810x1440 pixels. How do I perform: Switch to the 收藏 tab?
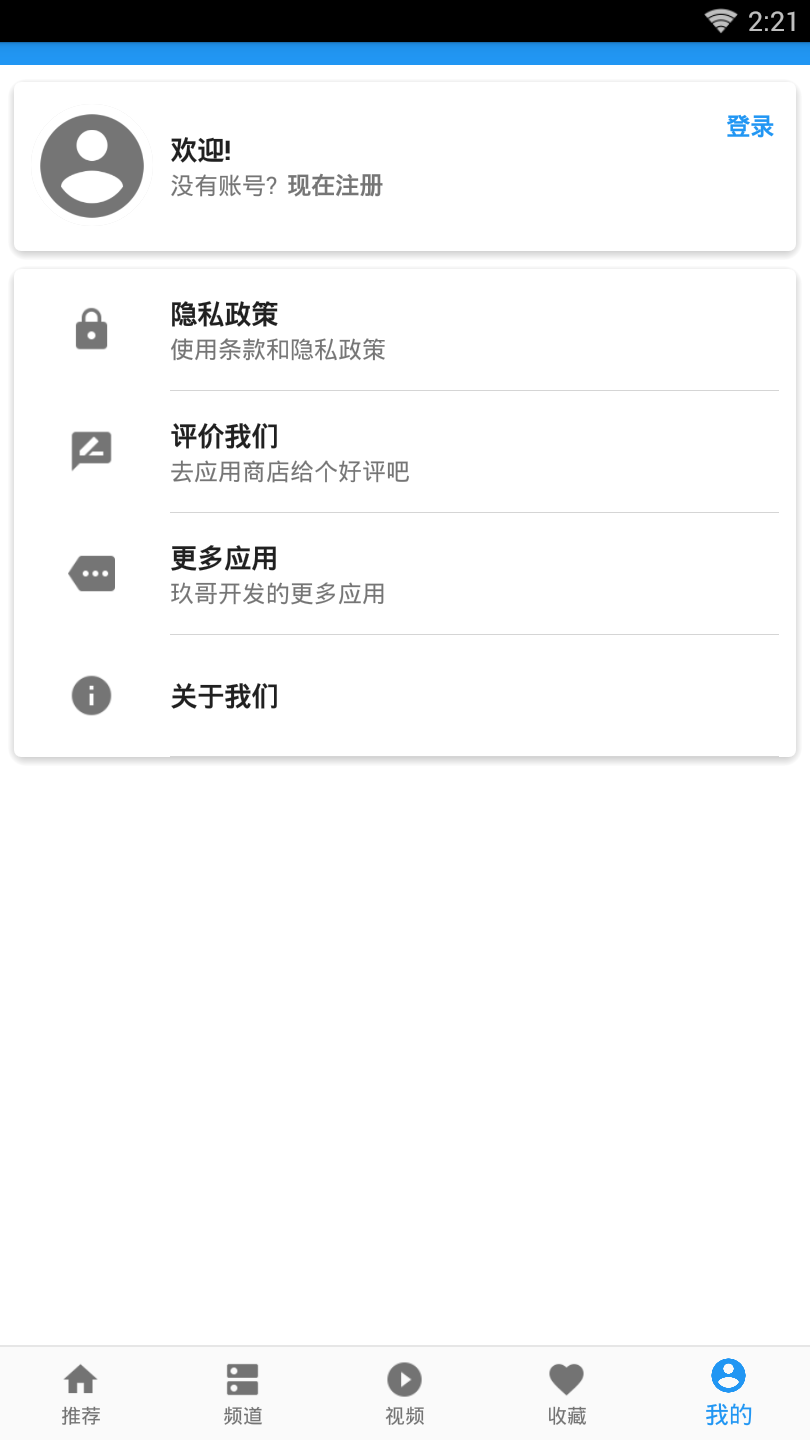567,1393
